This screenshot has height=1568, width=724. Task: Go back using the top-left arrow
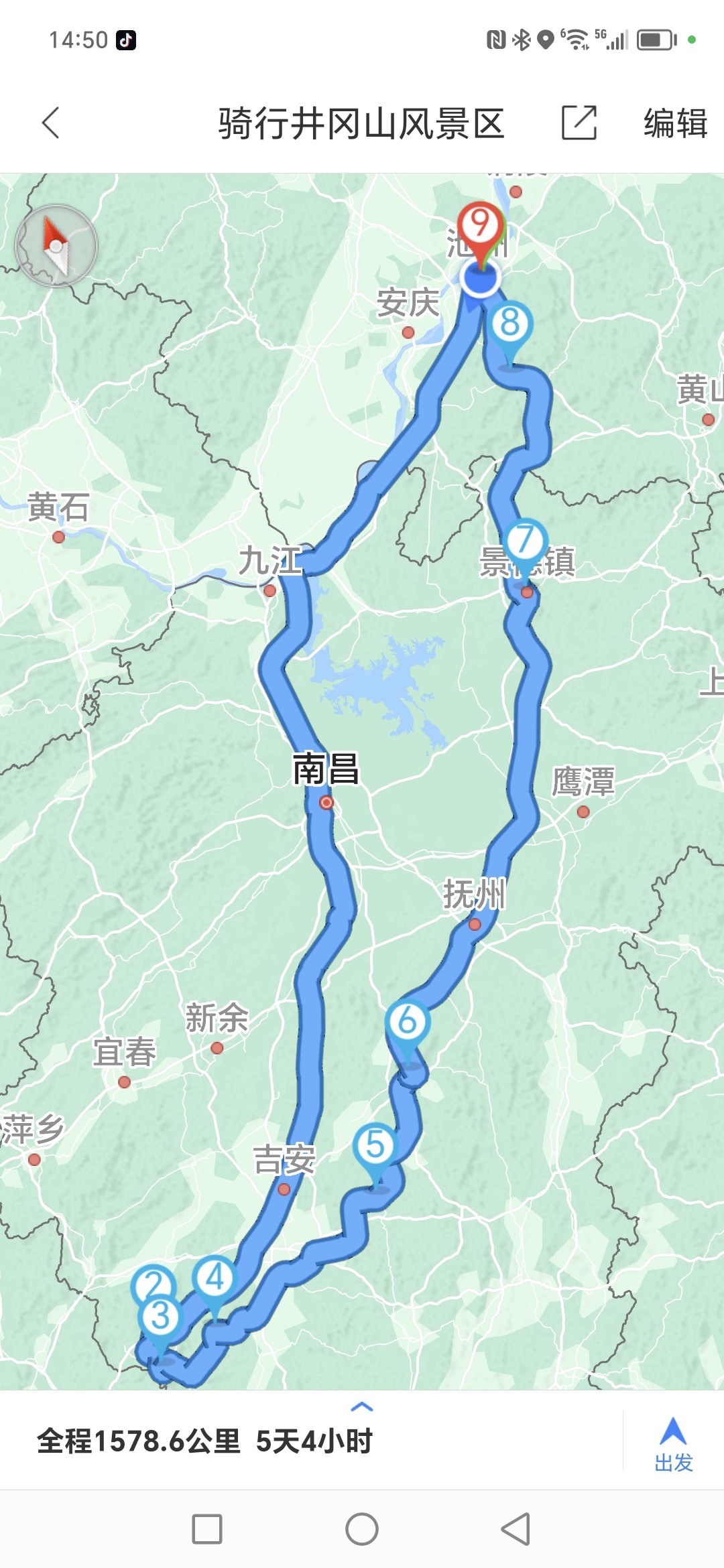51,123
